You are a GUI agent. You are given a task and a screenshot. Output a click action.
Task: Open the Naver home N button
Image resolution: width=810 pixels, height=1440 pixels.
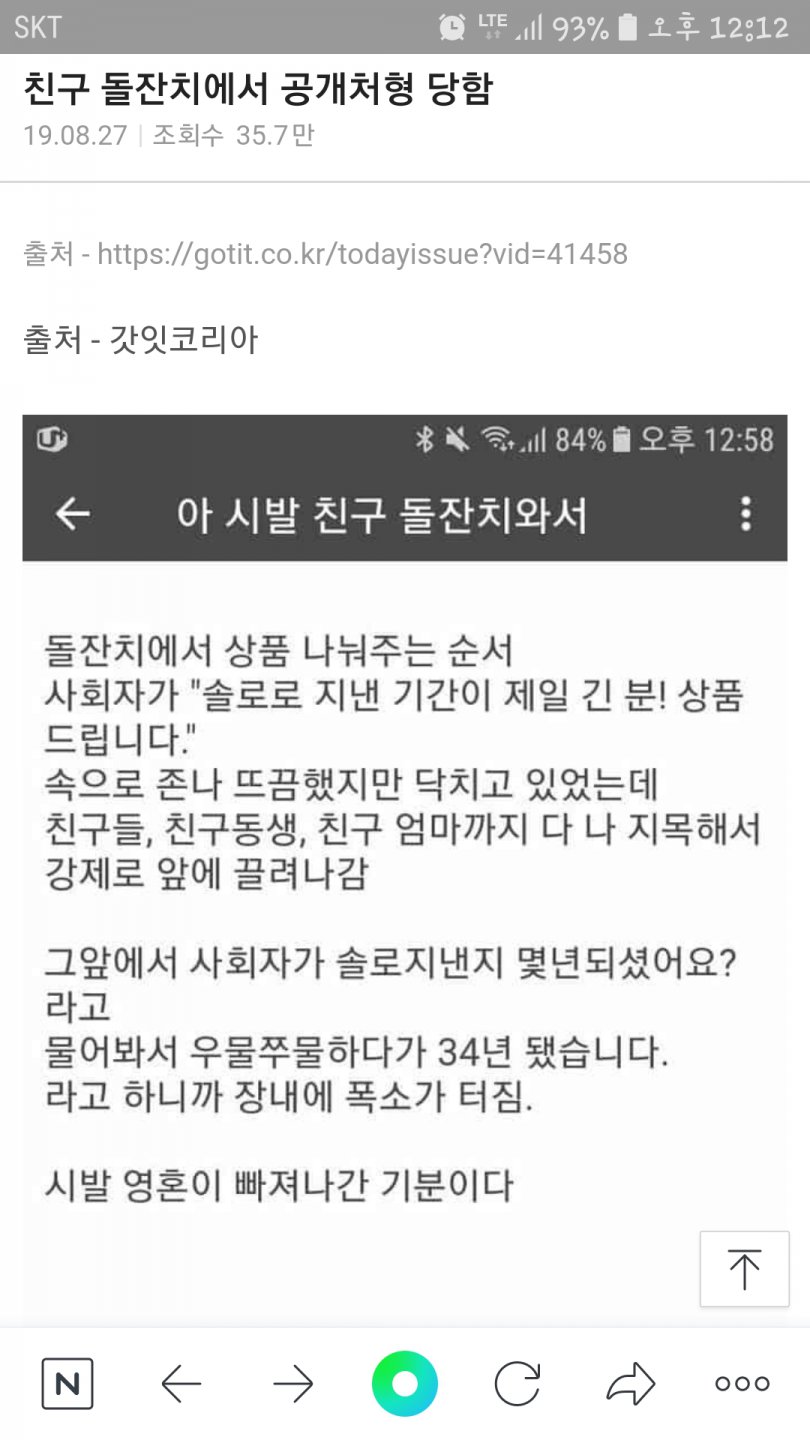(67, 1384)
